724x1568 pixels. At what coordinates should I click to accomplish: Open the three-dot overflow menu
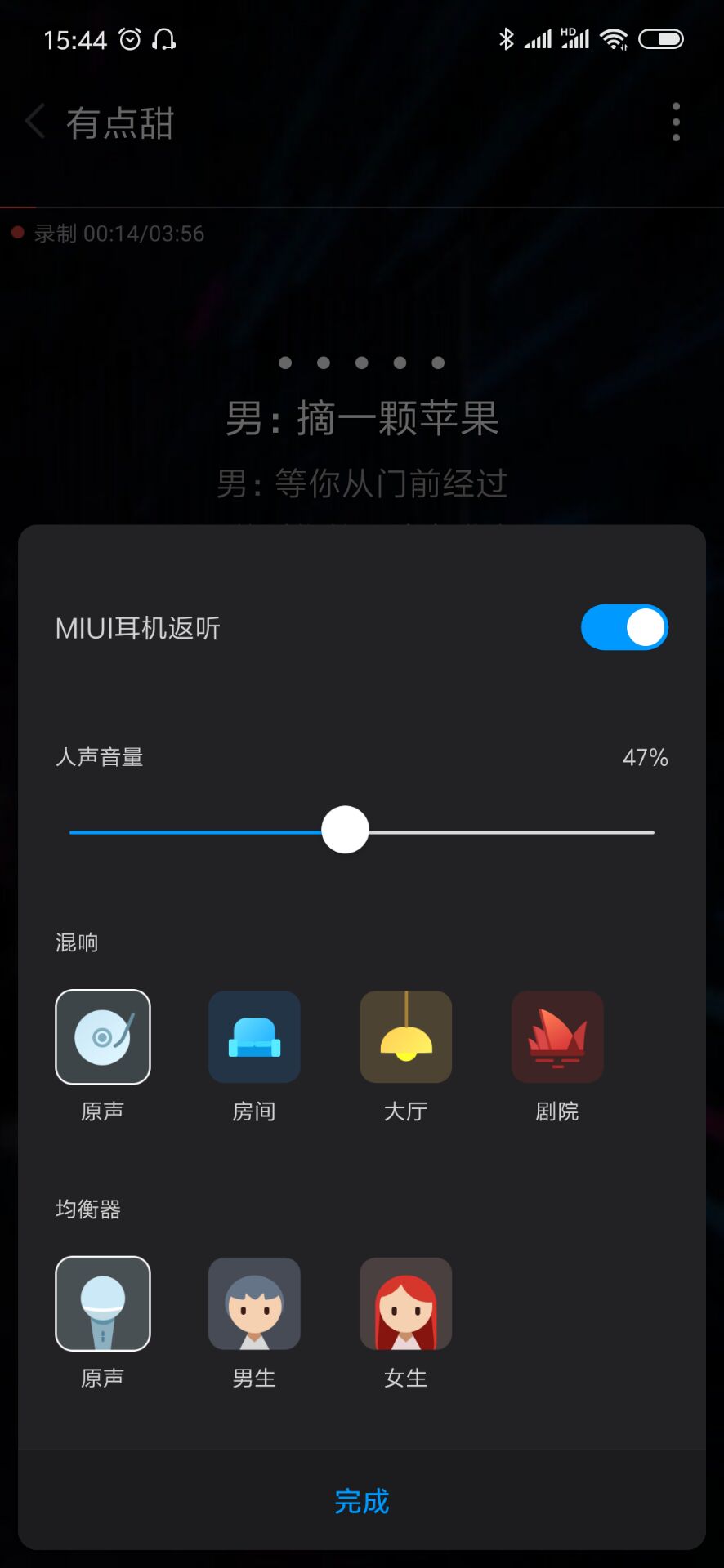pyautogui.click(x=675, y=121)
